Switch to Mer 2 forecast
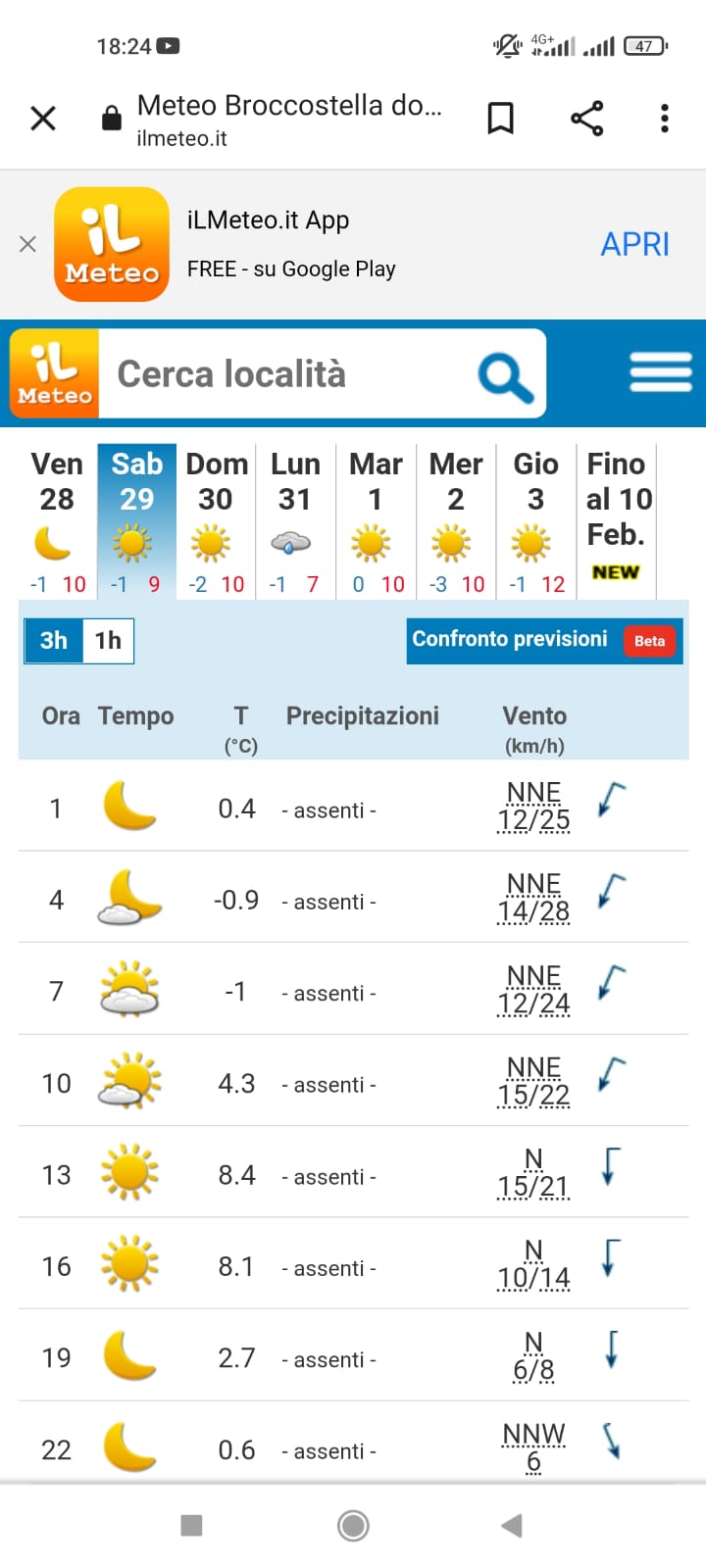Image resolution: width=706 pixels, height=1568 pixels. point(456,521)
